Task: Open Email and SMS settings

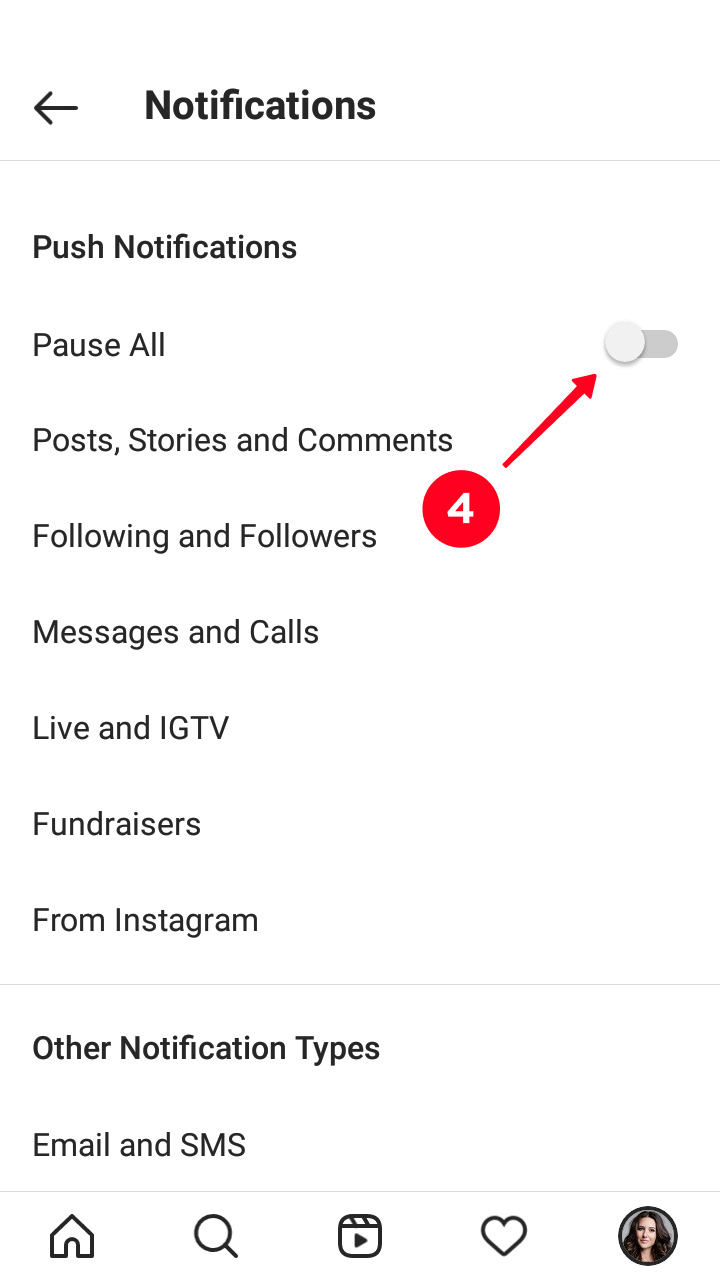Action: pyautogui.click(x=139, y=1145)
